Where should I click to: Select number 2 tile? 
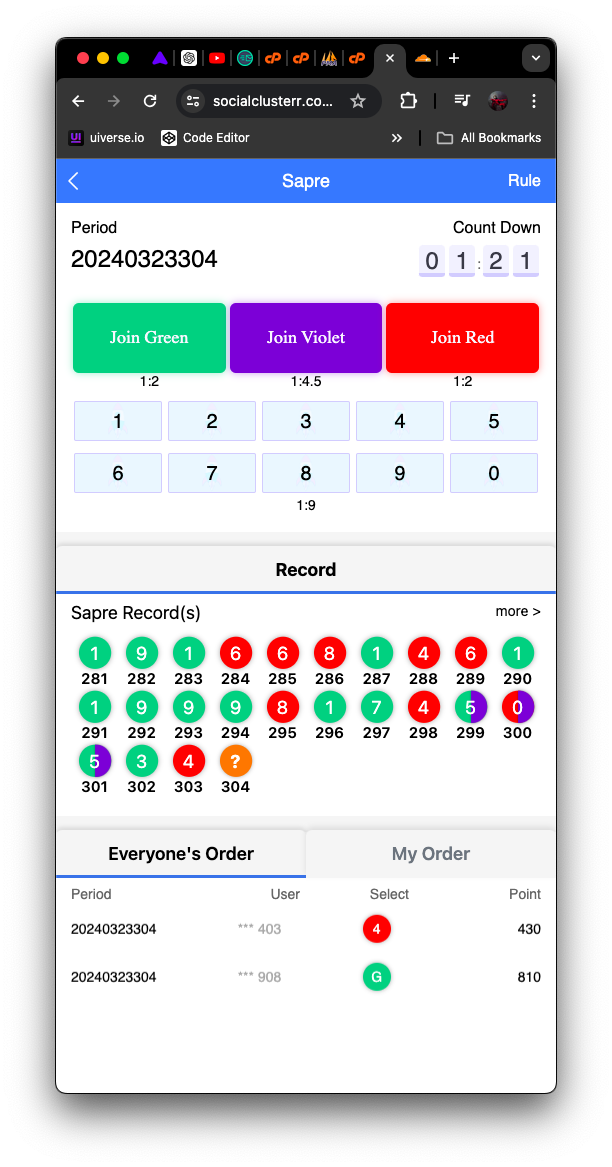tap(212, 421)
